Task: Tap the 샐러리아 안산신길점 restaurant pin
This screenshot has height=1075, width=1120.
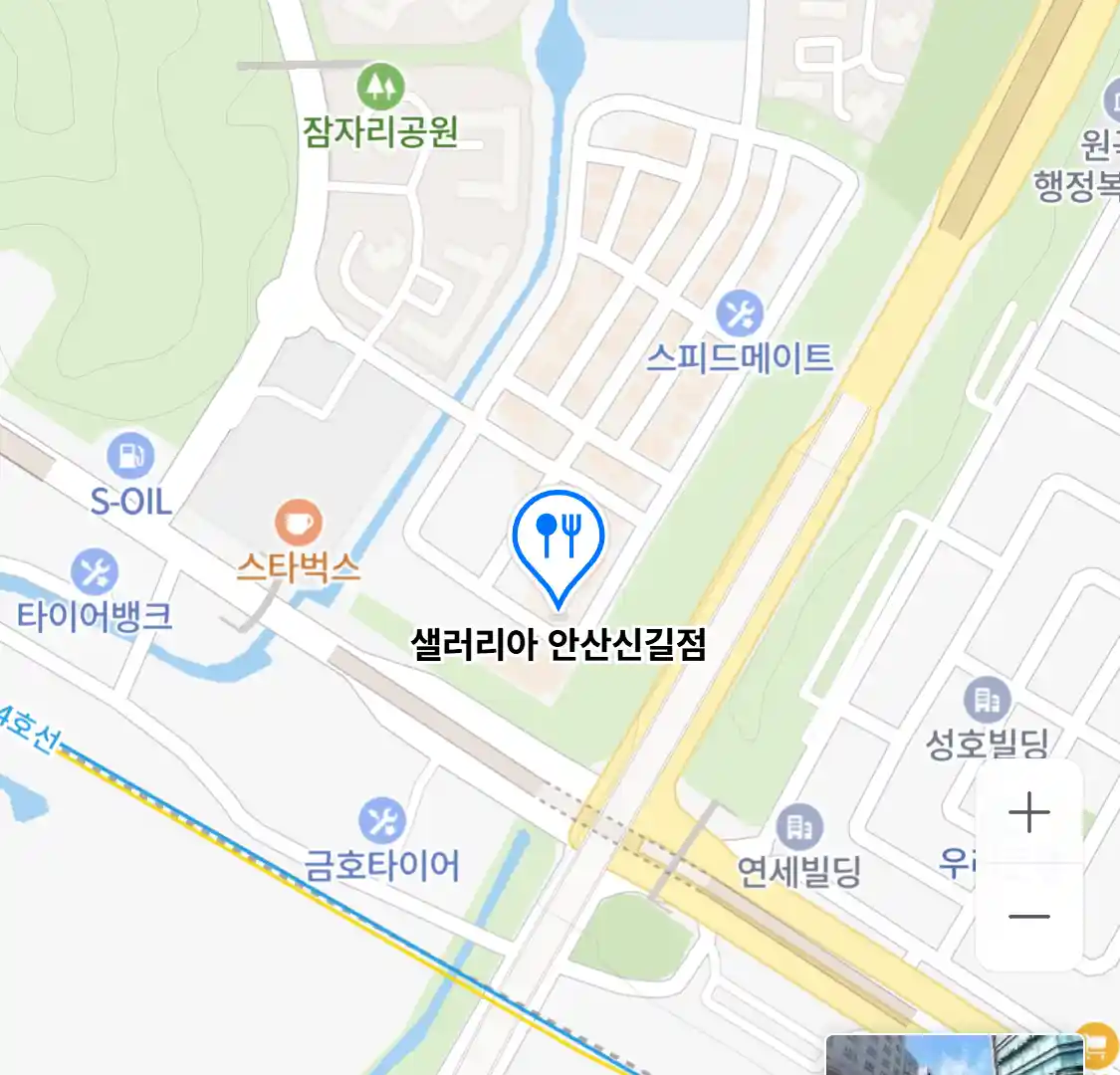Action: (x=559, y=540)
